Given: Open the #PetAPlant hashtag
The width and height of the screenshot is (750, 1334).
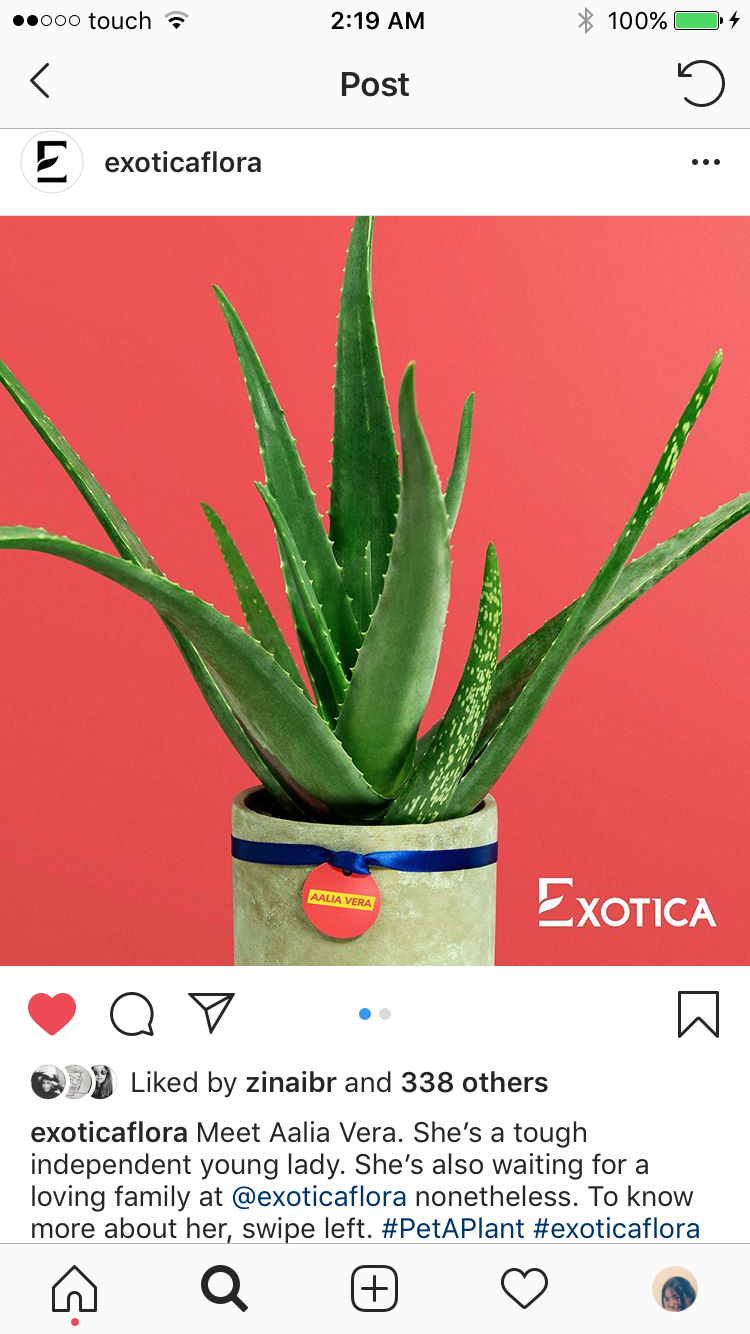Looking at the screenshot, I should [453, 1228].
